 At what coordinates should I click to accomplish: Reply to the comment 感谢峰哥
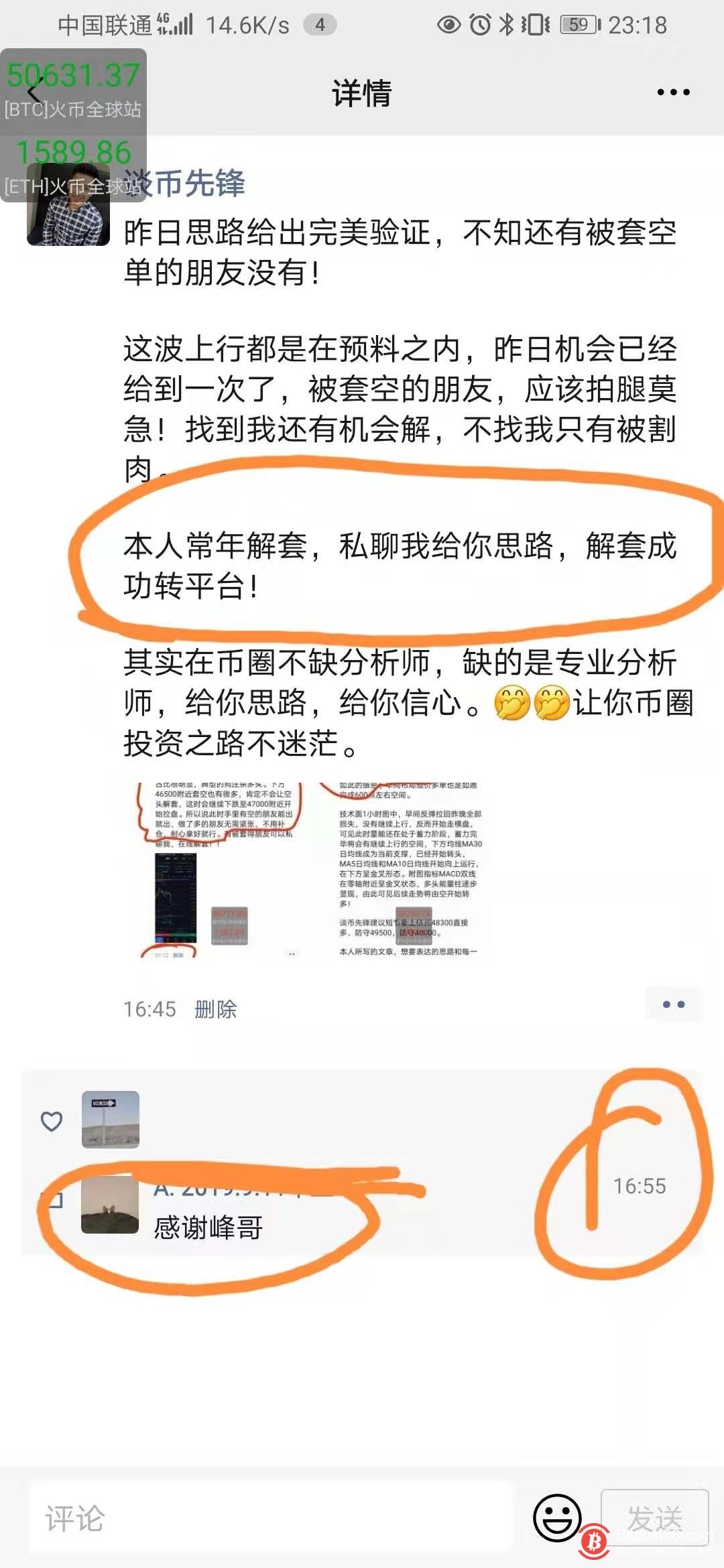208,1228
